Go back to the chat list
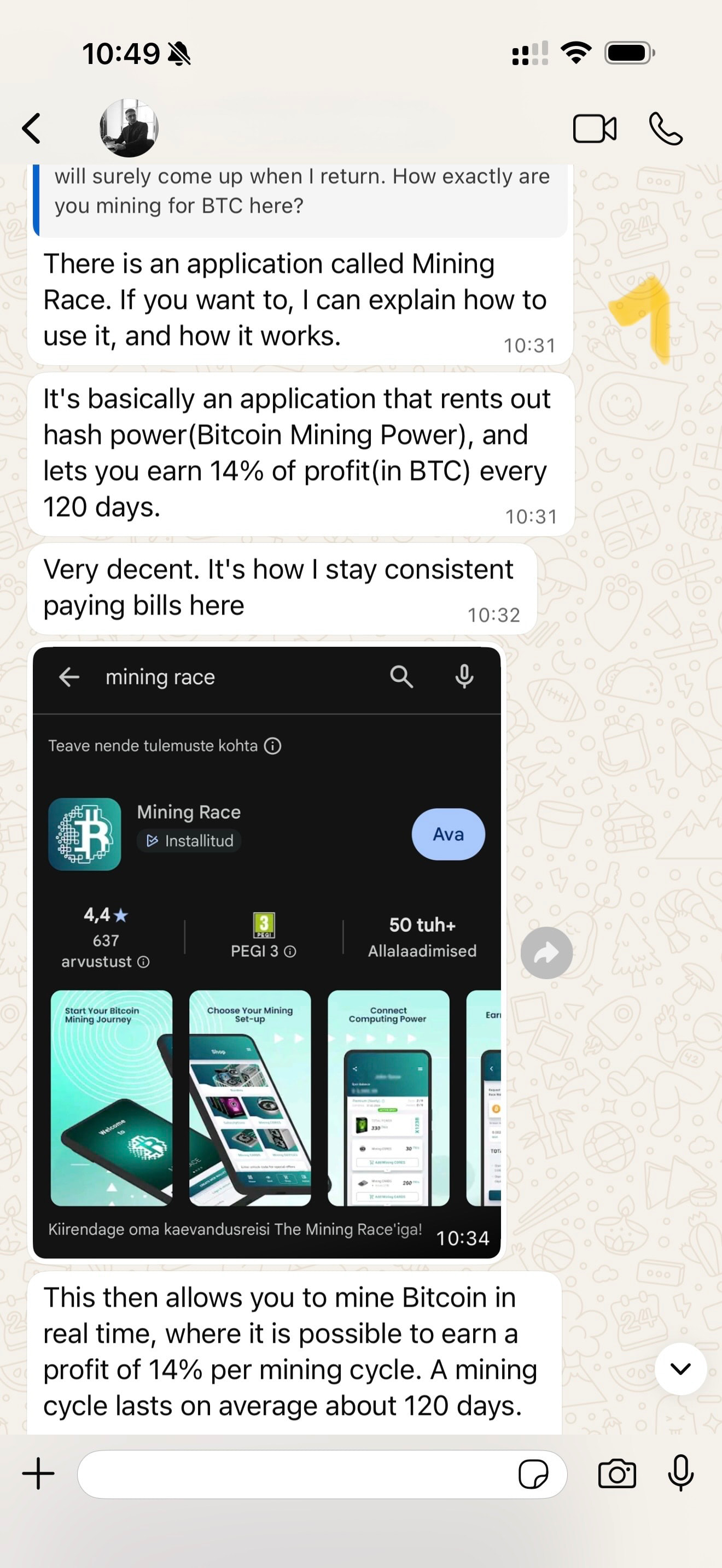This screenshot has height=1568, width=722. [32, 128]
